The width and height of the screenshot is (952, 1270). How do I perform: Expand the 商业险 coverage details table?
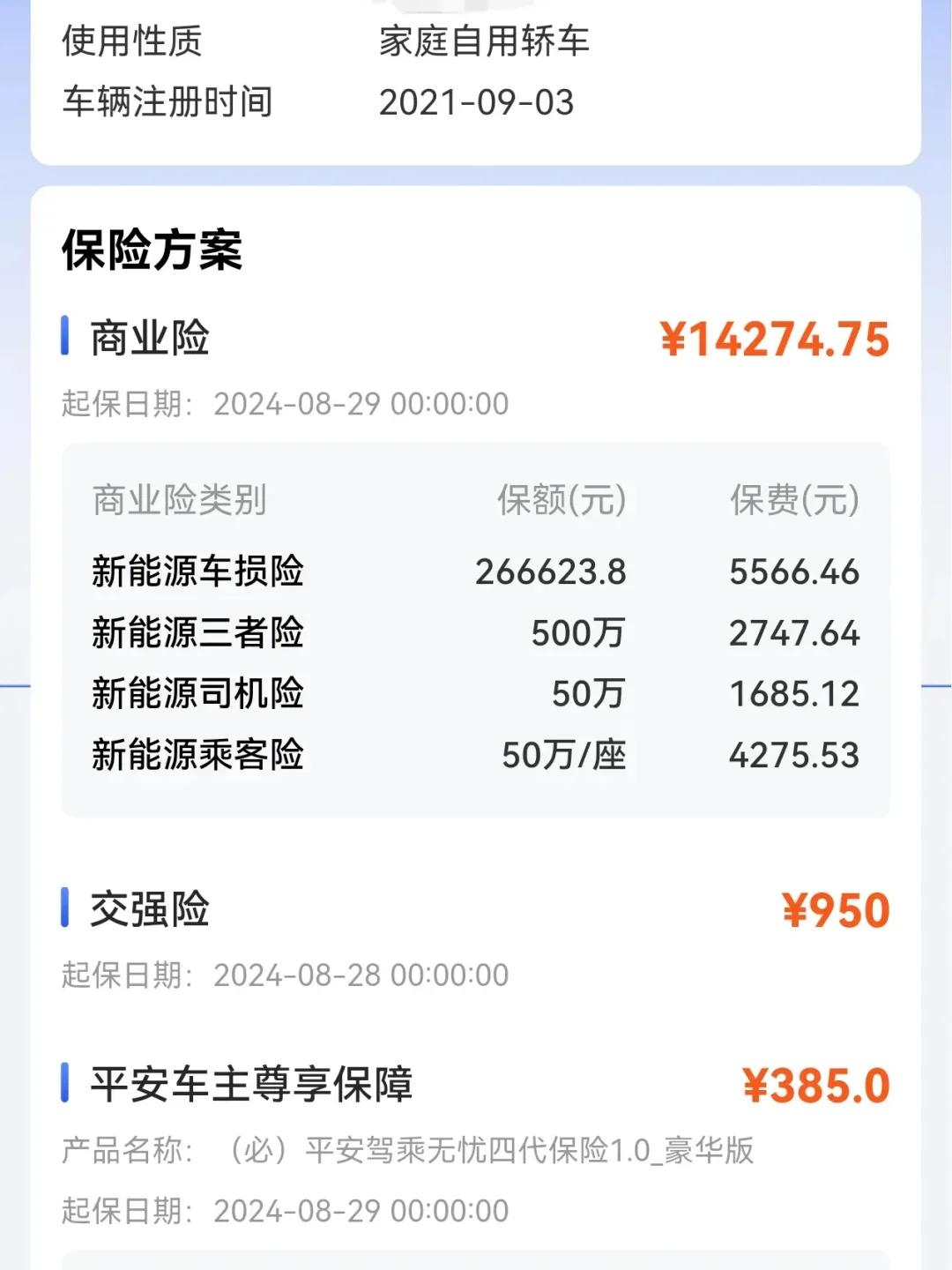click(x=476, y=626)
